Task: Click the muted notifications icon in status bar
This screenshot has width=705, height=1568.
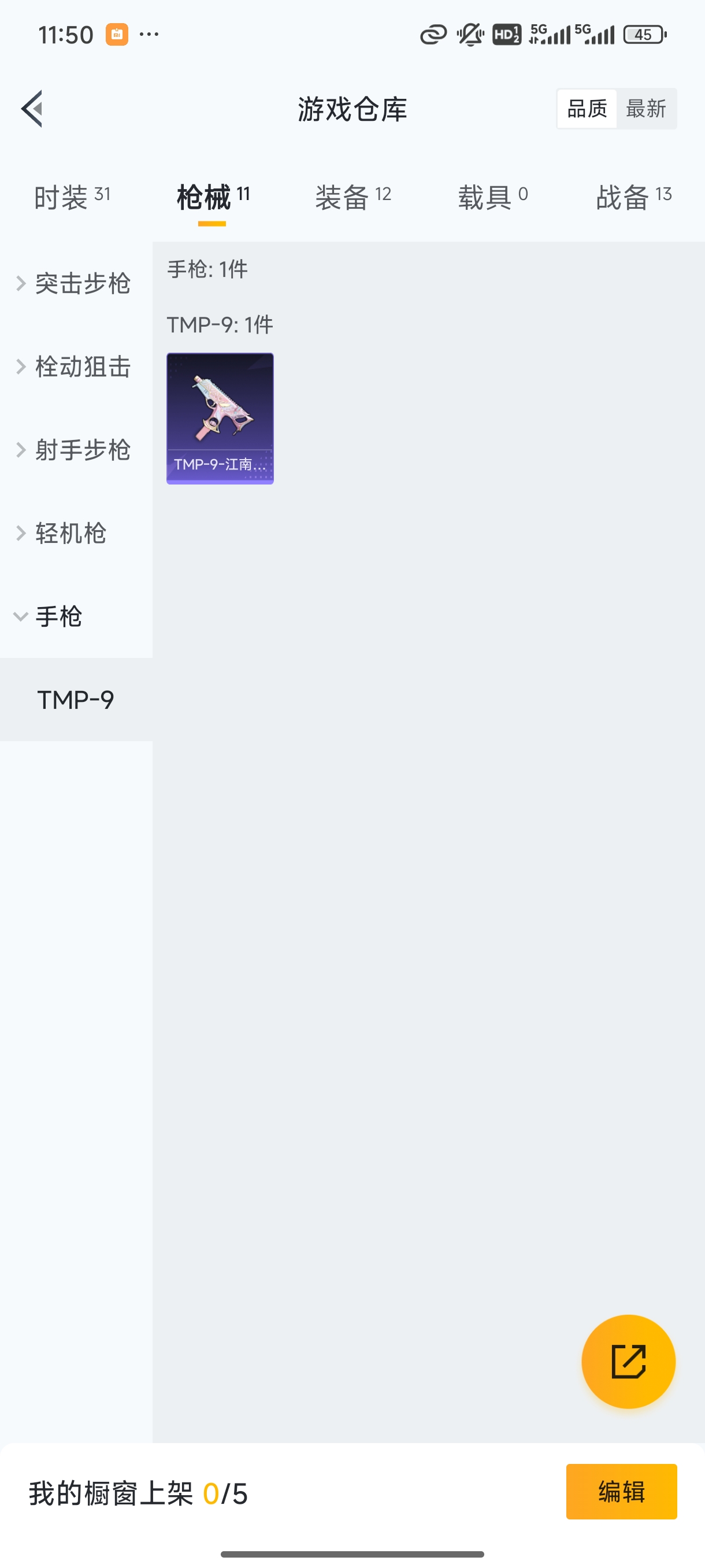Action: (469, 35)
